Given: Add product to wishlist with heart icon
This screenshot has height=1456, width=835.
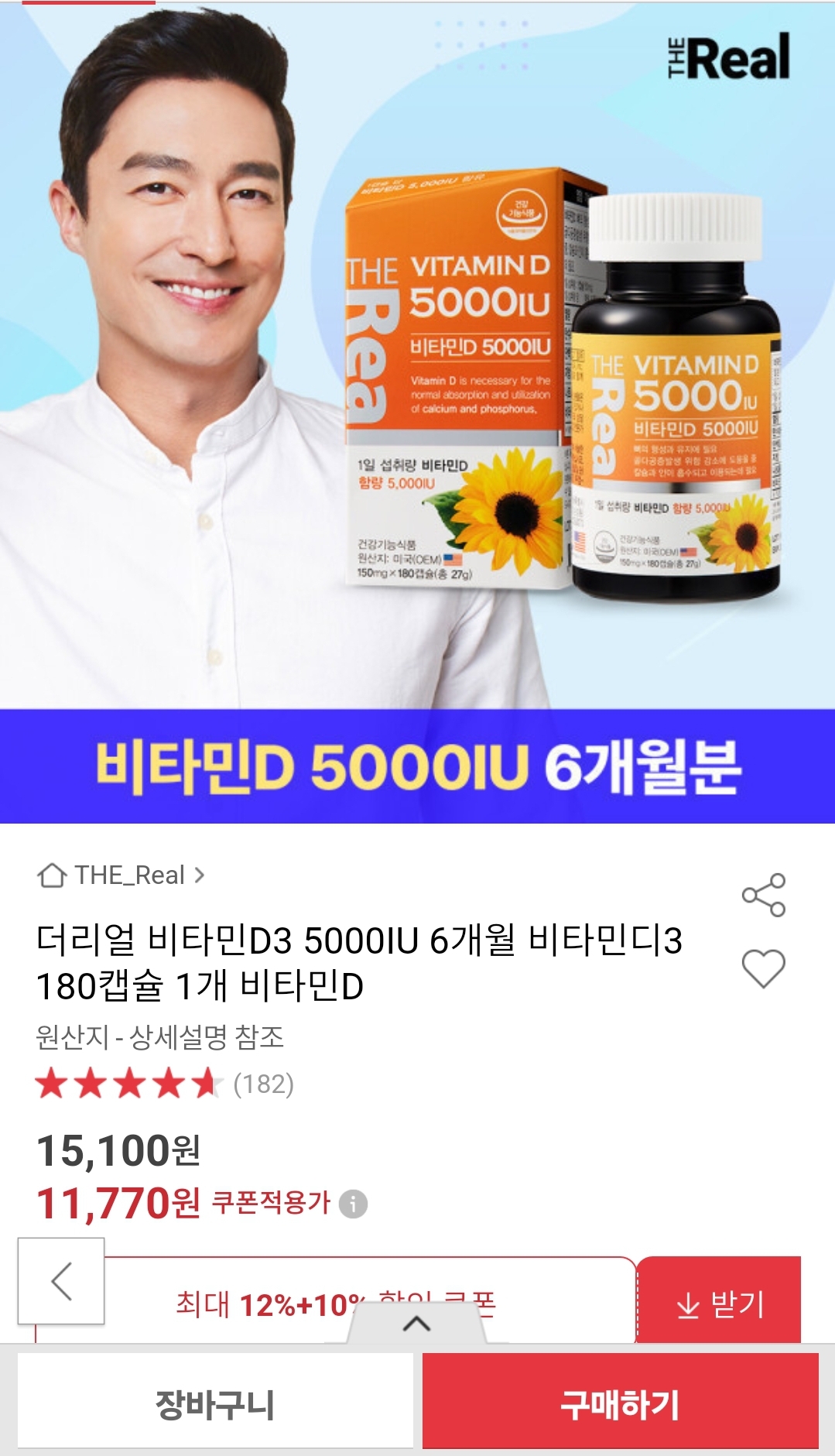Looking at the screenshot, I should point(763,968).
